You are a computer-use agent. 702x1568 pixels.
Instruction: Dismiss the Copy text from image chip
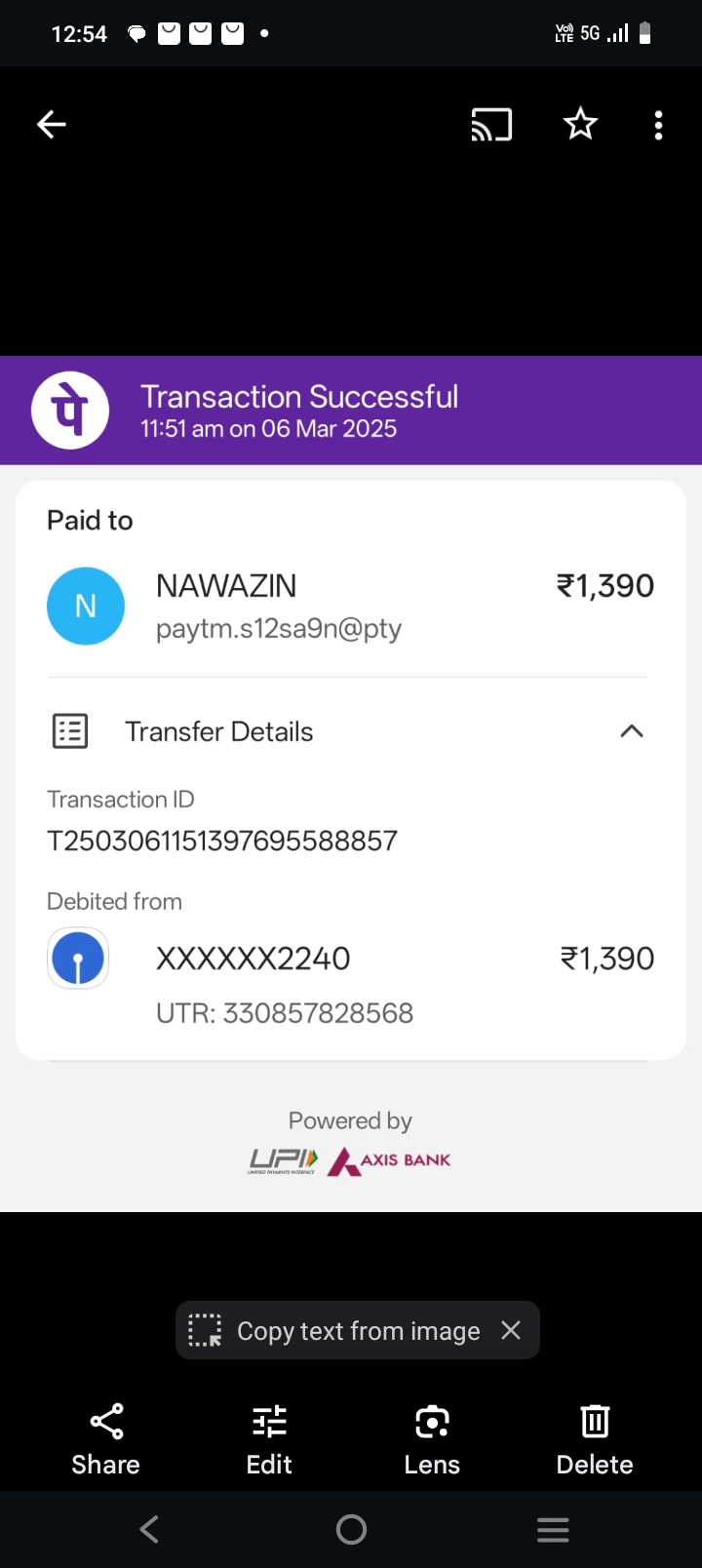[511, 1330]
